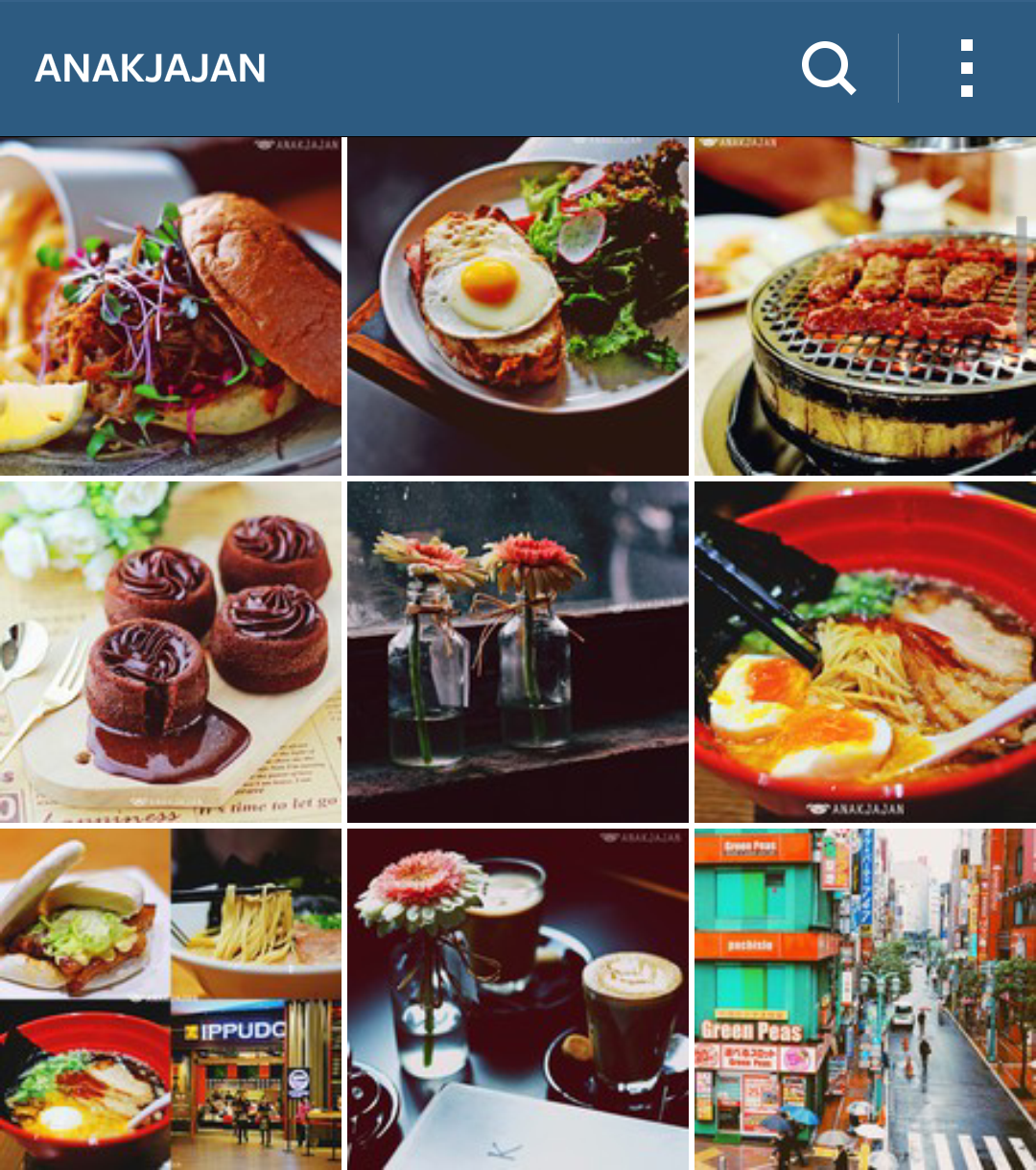Image resolution: width=1036 pixels, height=1170 pixels.
Task: Open the Green Peas street photo
Action: [x=865, y=999]
